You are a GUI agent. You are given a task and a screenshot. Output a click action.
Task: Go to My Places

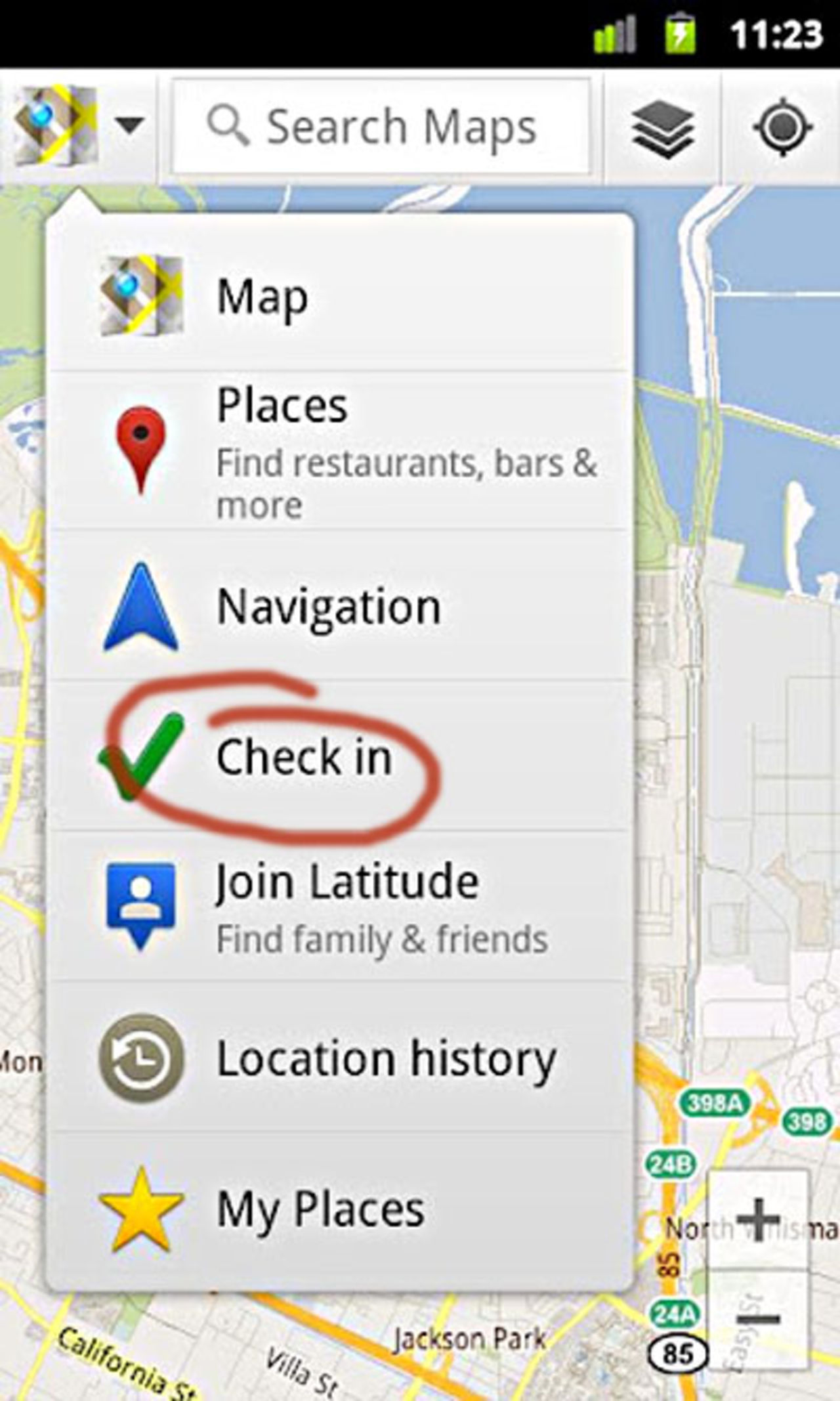340,1209
